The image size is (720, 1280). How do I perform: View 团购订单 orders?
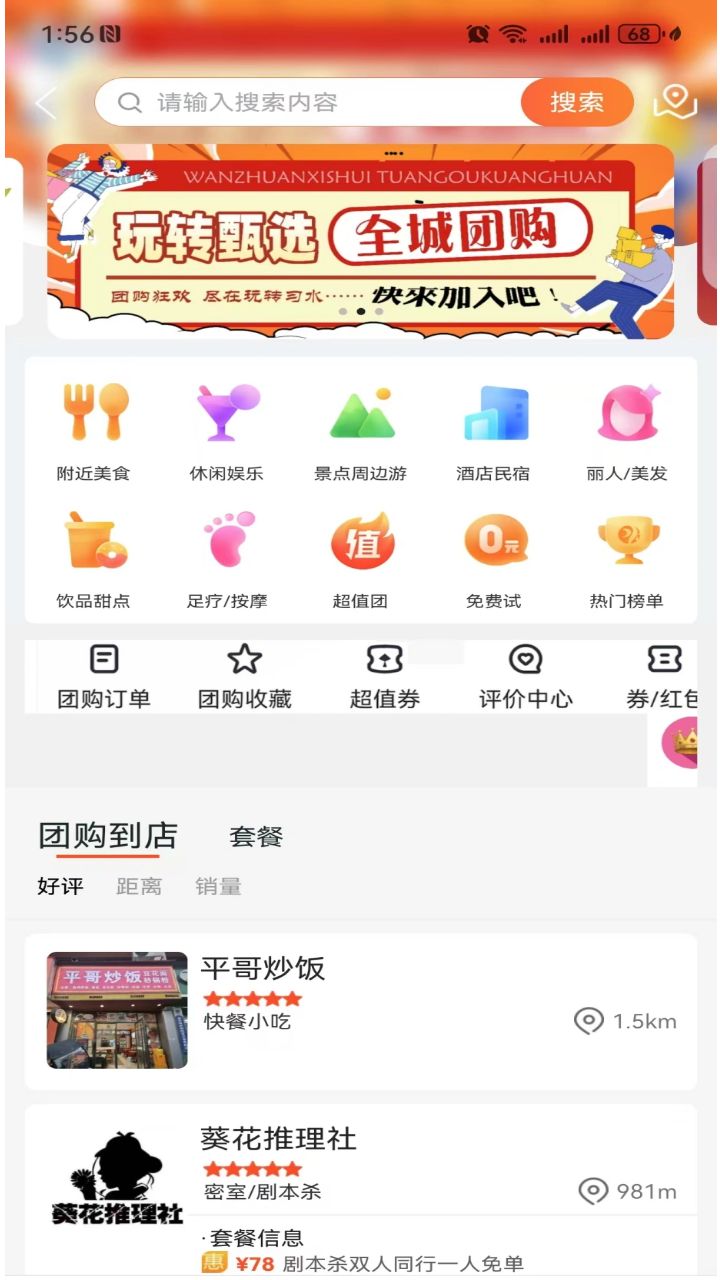pyautogui.click(x=104, y=677)
